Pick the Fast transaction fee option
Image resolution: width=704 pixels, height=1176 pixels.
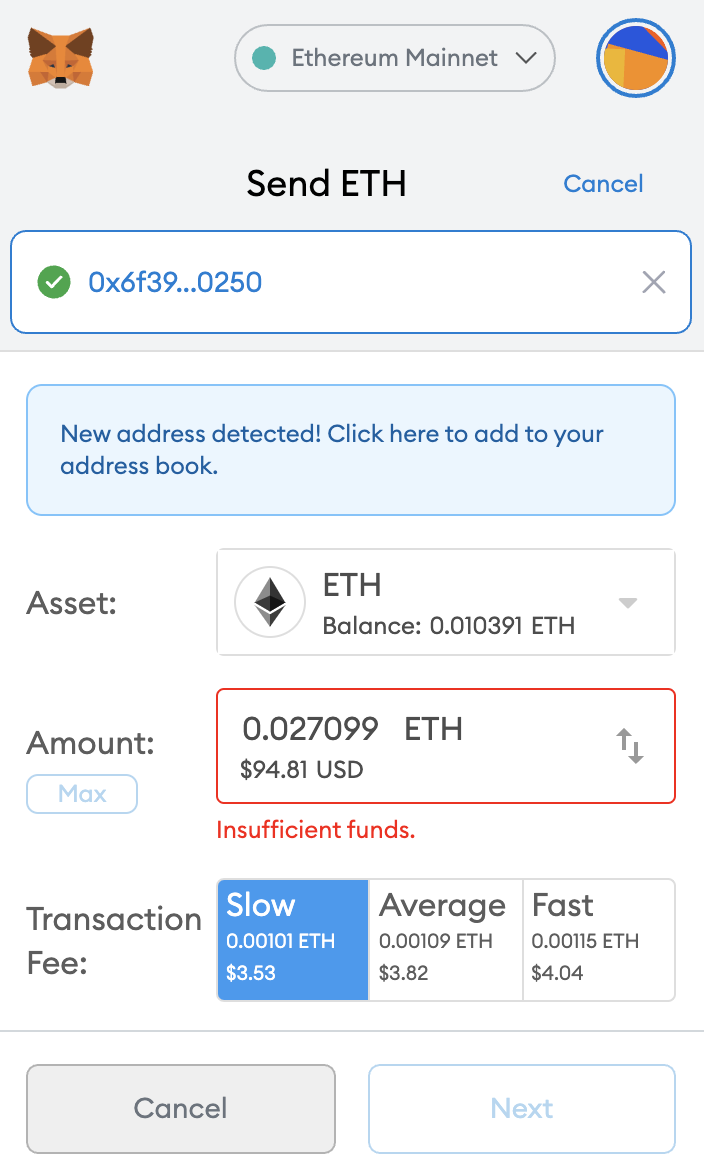(x=598, y=940)
